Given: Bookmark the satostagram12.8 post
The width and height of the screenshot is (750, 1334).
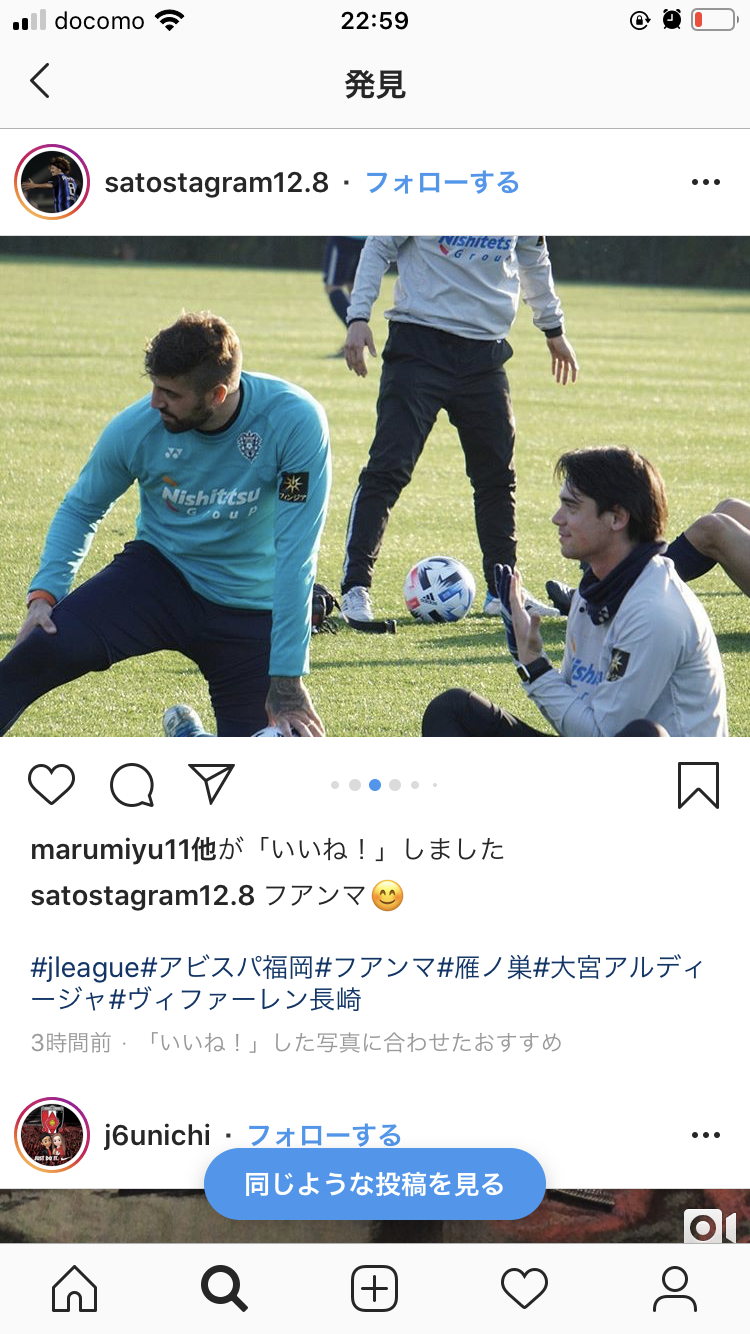Looking at the screenshot, I should [x=698, y=785].
